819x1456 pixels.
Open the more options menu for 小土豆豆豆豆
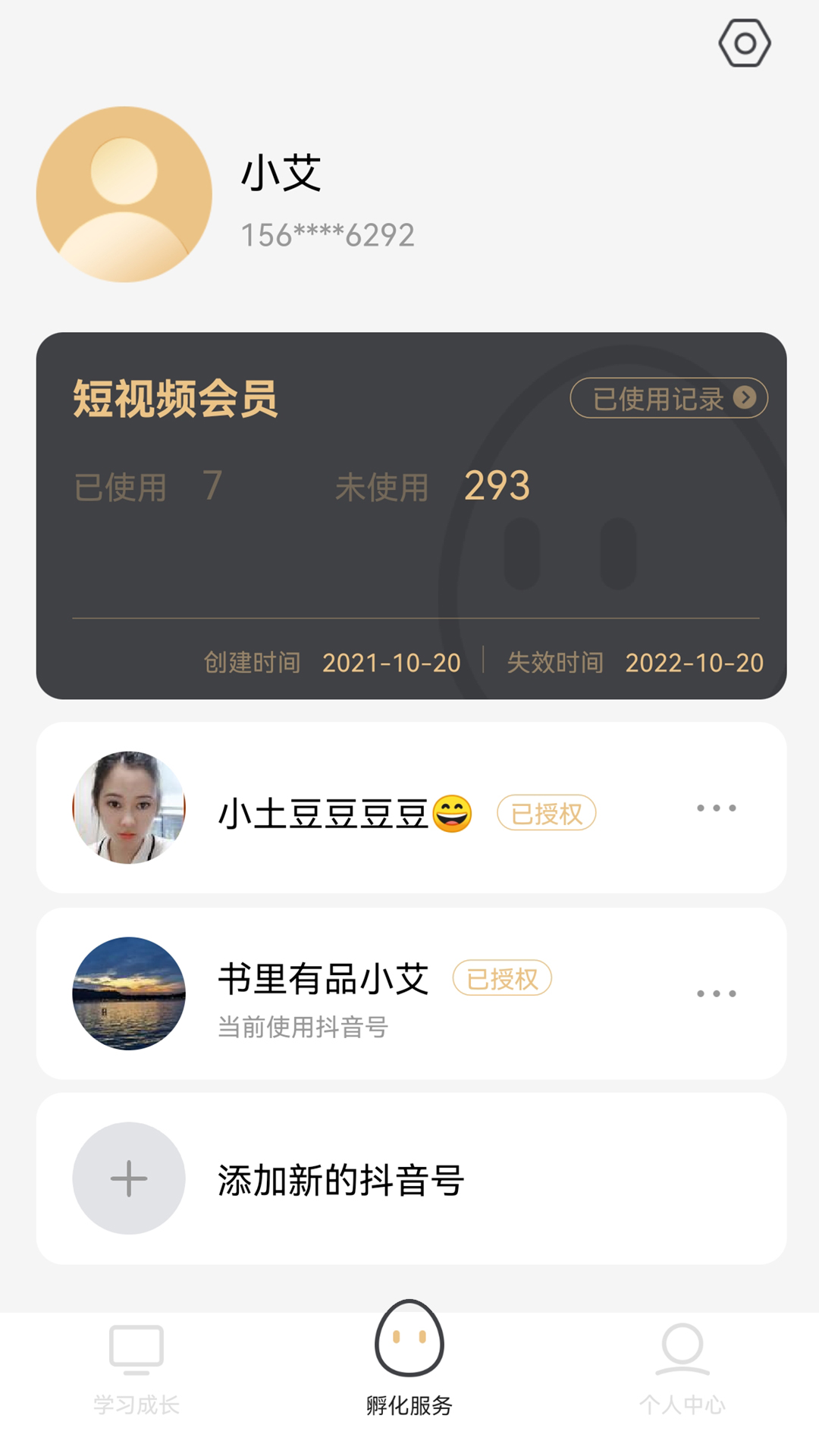pos(717,808)
